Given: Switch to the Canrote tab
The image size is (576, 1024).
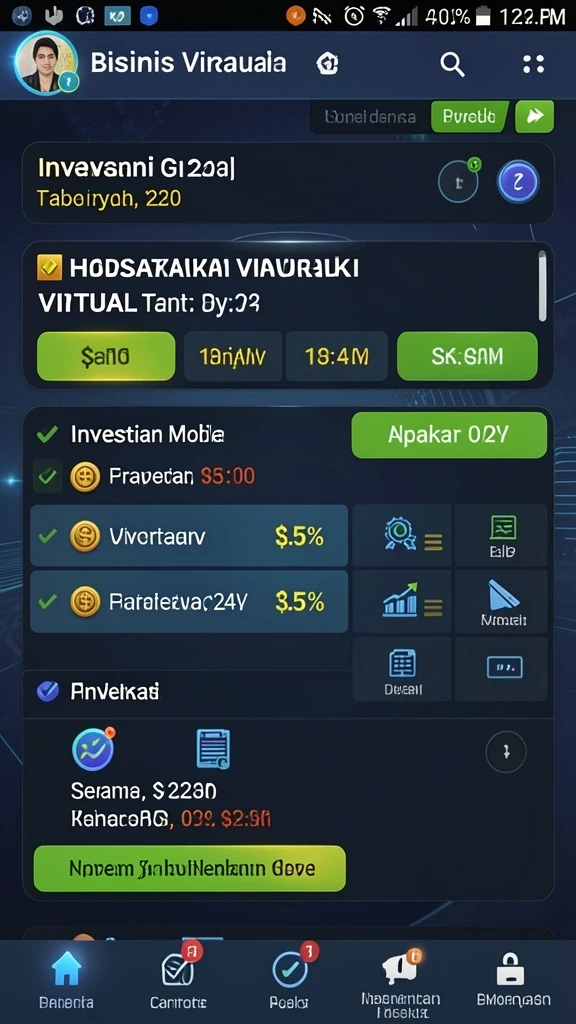Looking at the screenshot, I should [x=178, y=978].
